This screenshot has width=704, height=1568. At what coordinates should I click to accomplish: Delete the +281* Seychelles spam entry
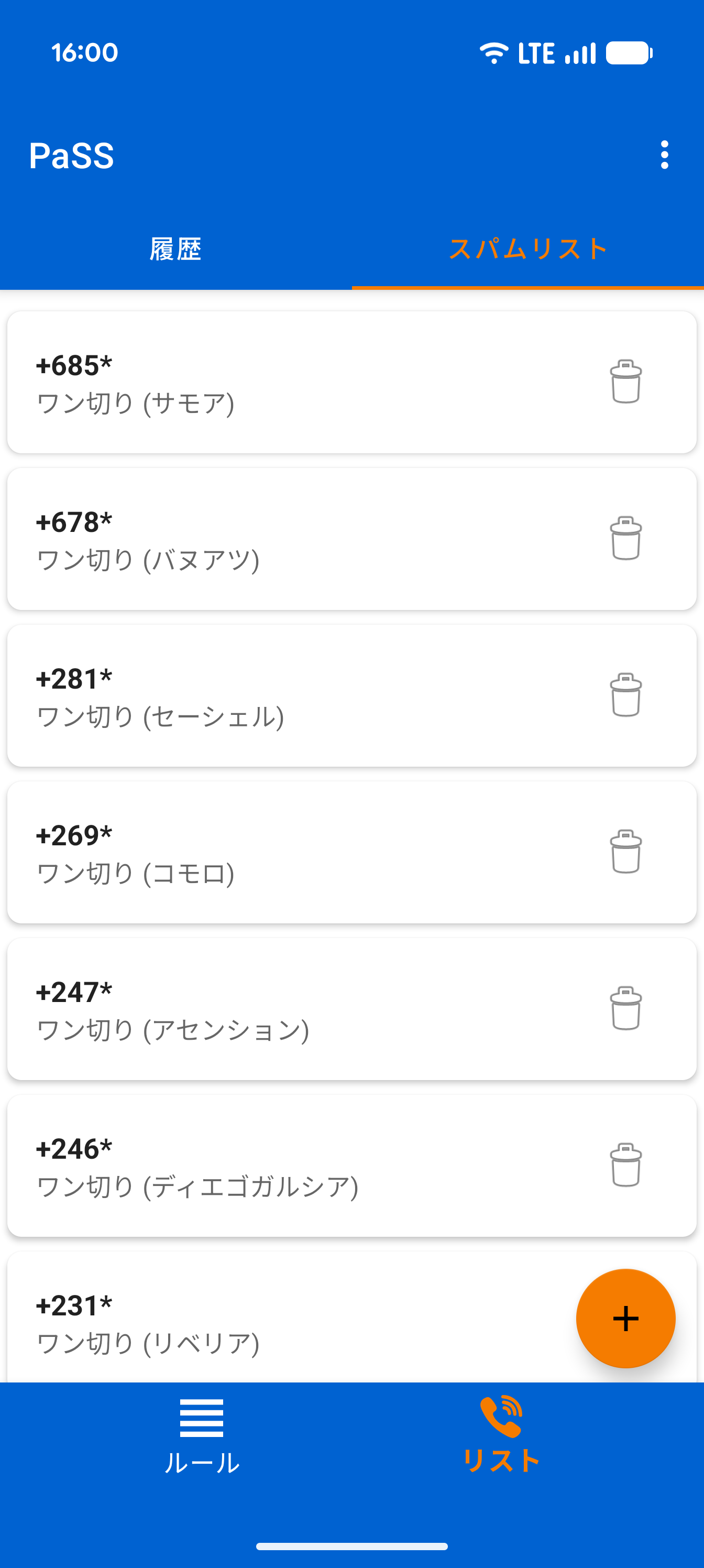(x=626, y=695)
